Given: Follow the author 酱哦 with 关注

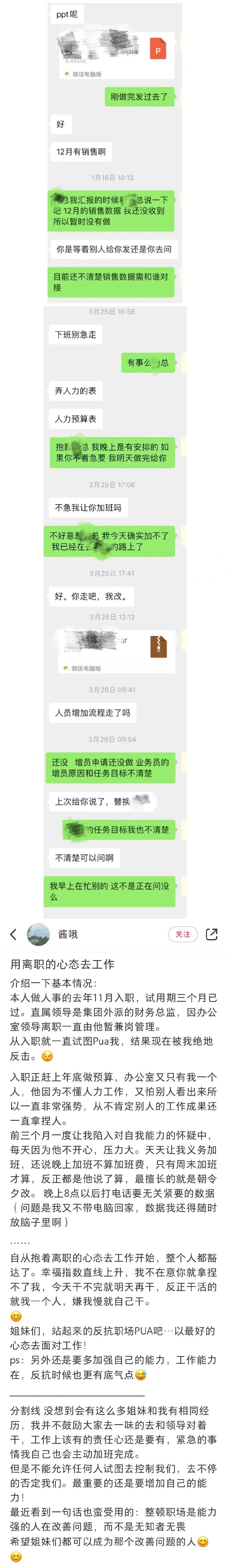Looking at the screenshot, I should click(x=182, y=934).
